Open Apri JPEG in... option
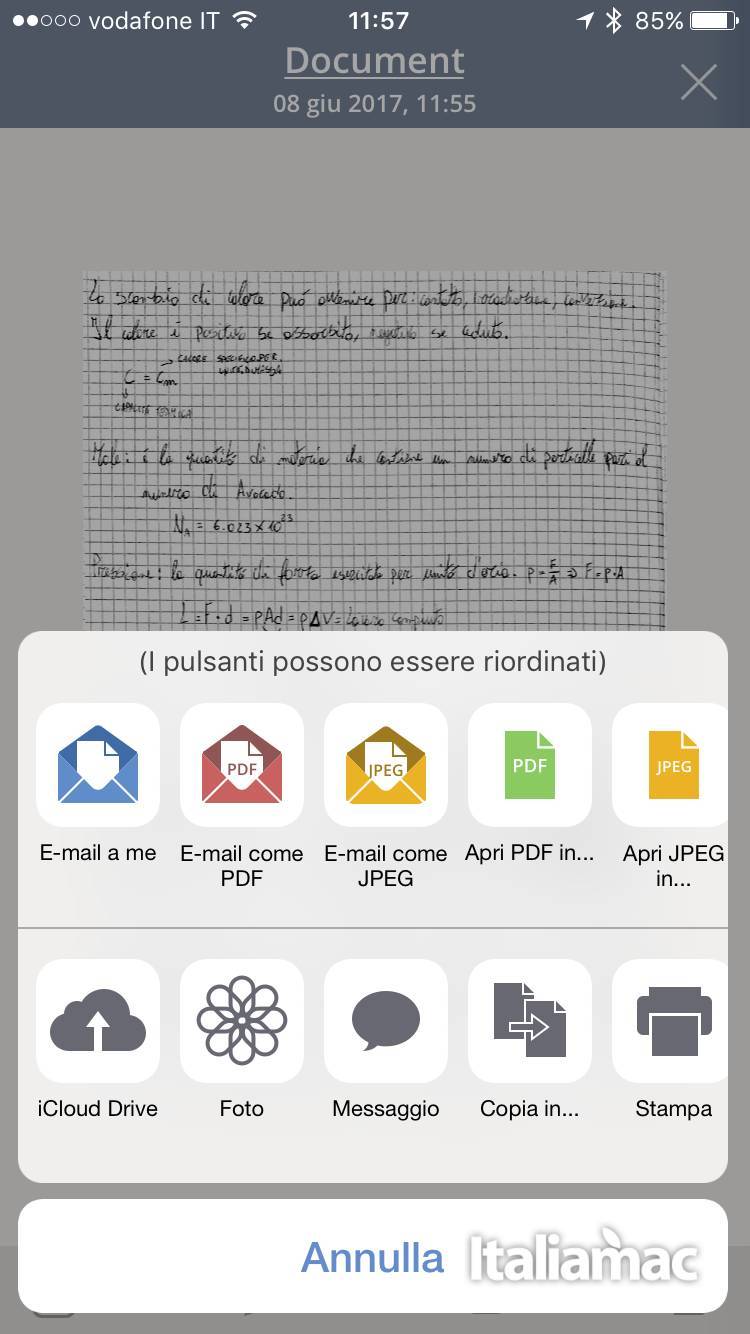 pyautogui.click(x=672, y=765)
